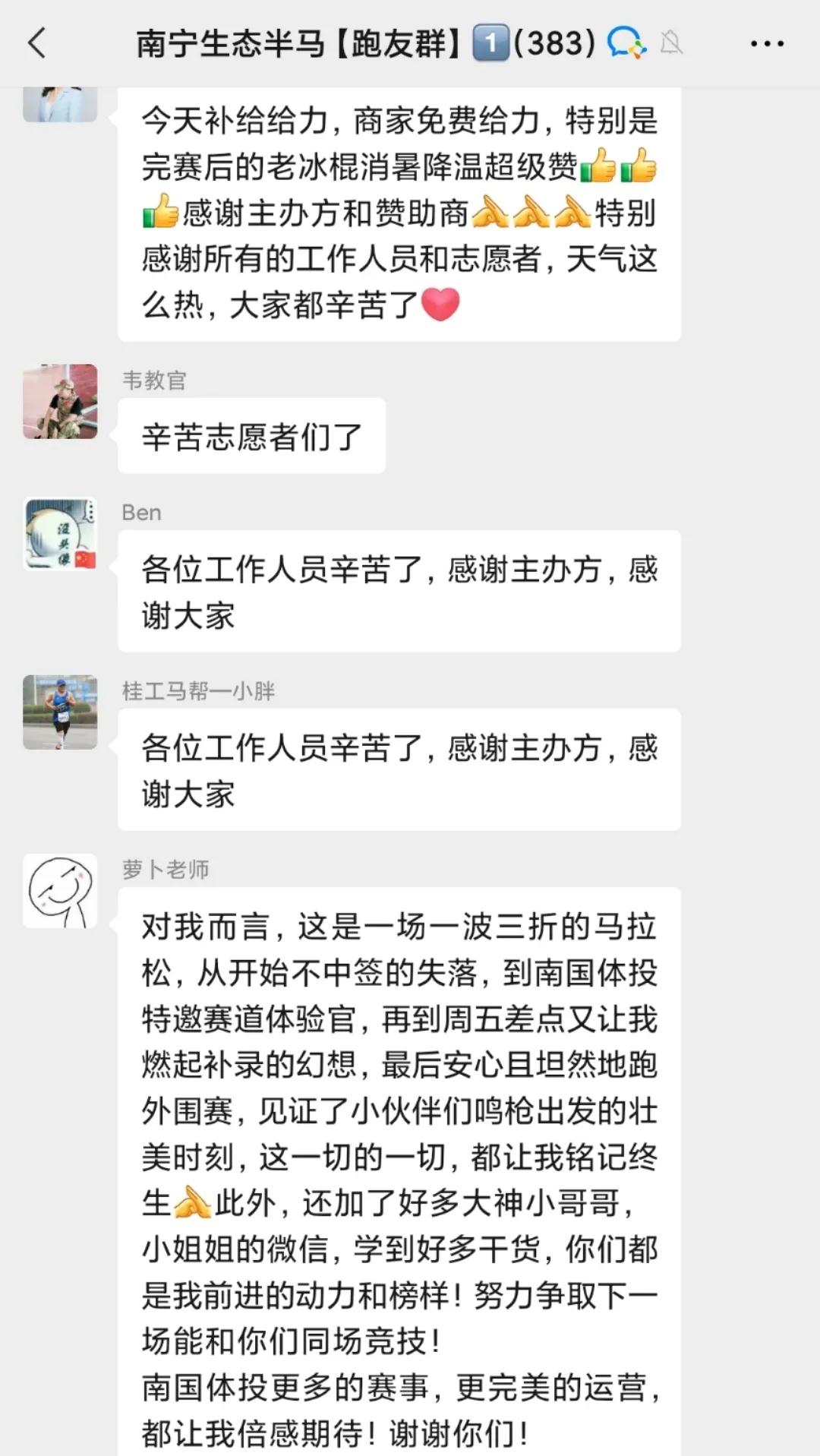Open 韦教官's profile avatar
The image size is (820, 1456).
60,402
